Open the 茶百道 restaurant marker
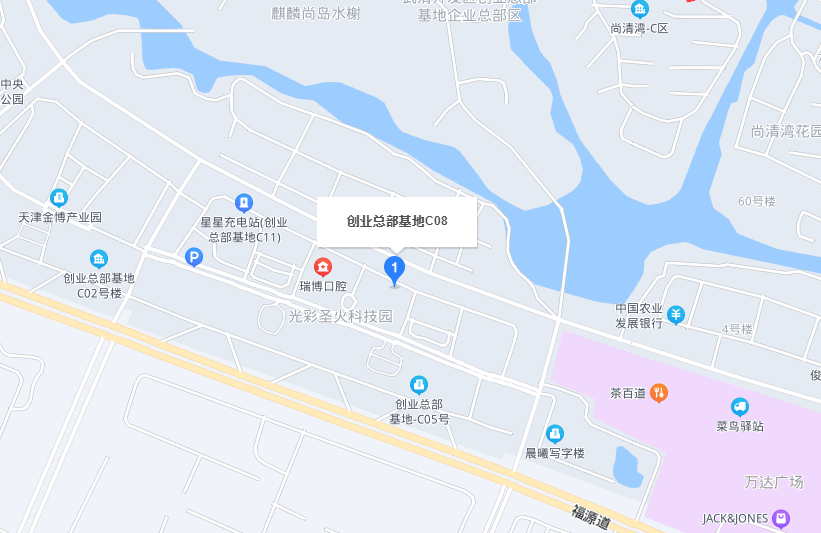Viewport: 821px width, 533px height. (x=658, y=392)
